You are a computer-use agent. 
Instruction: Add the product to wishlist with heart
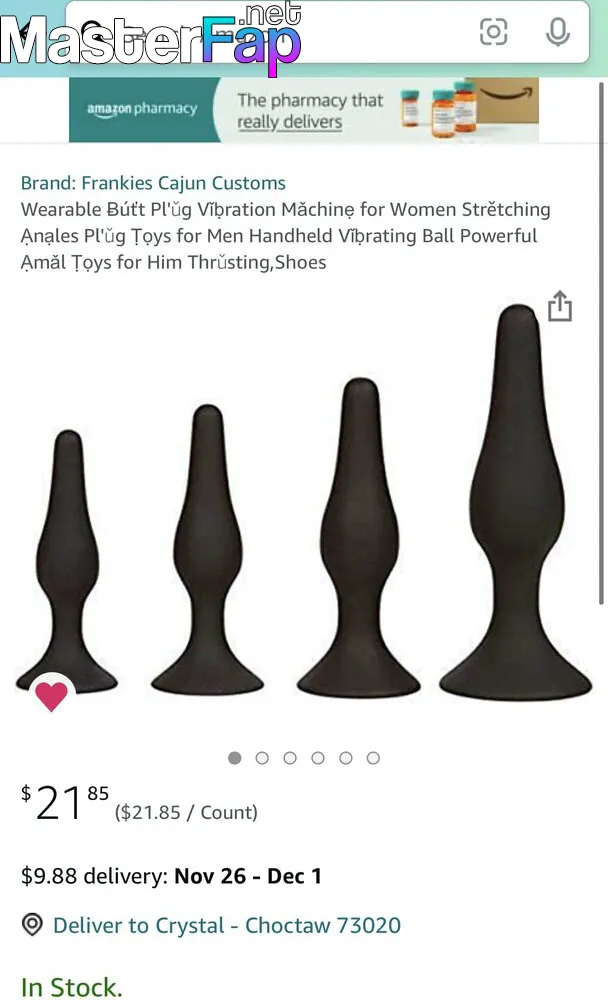[52, 696]
